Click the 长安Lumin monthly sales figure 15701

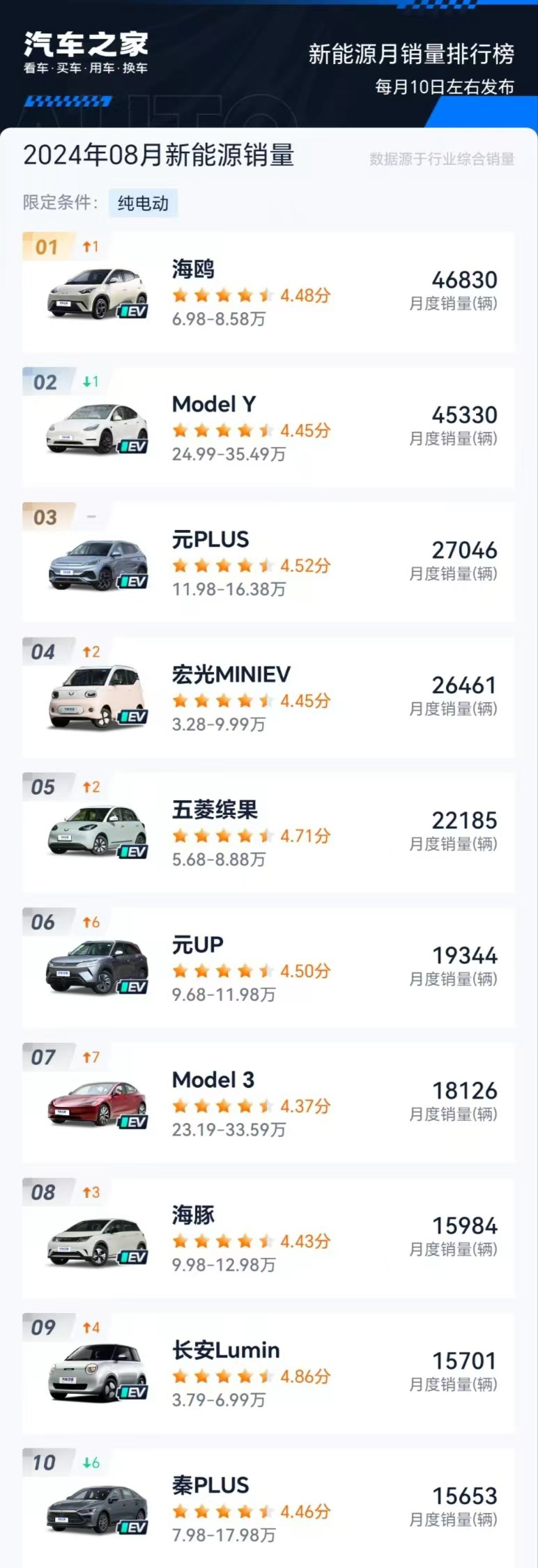click(463, 1360)
